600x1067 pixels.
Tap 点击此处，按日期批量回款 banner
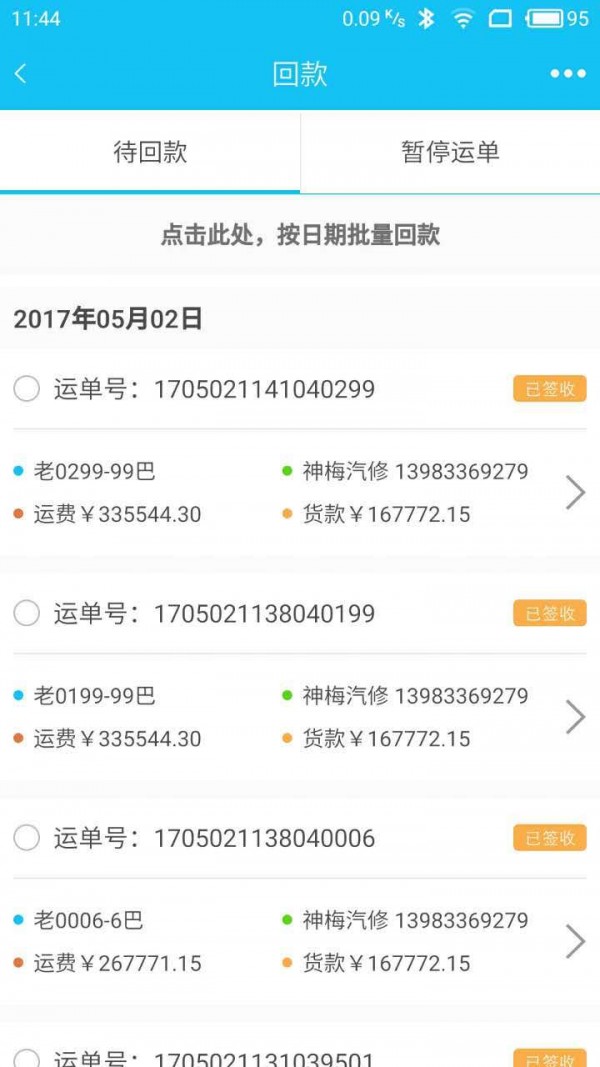(x=300, y=235)
